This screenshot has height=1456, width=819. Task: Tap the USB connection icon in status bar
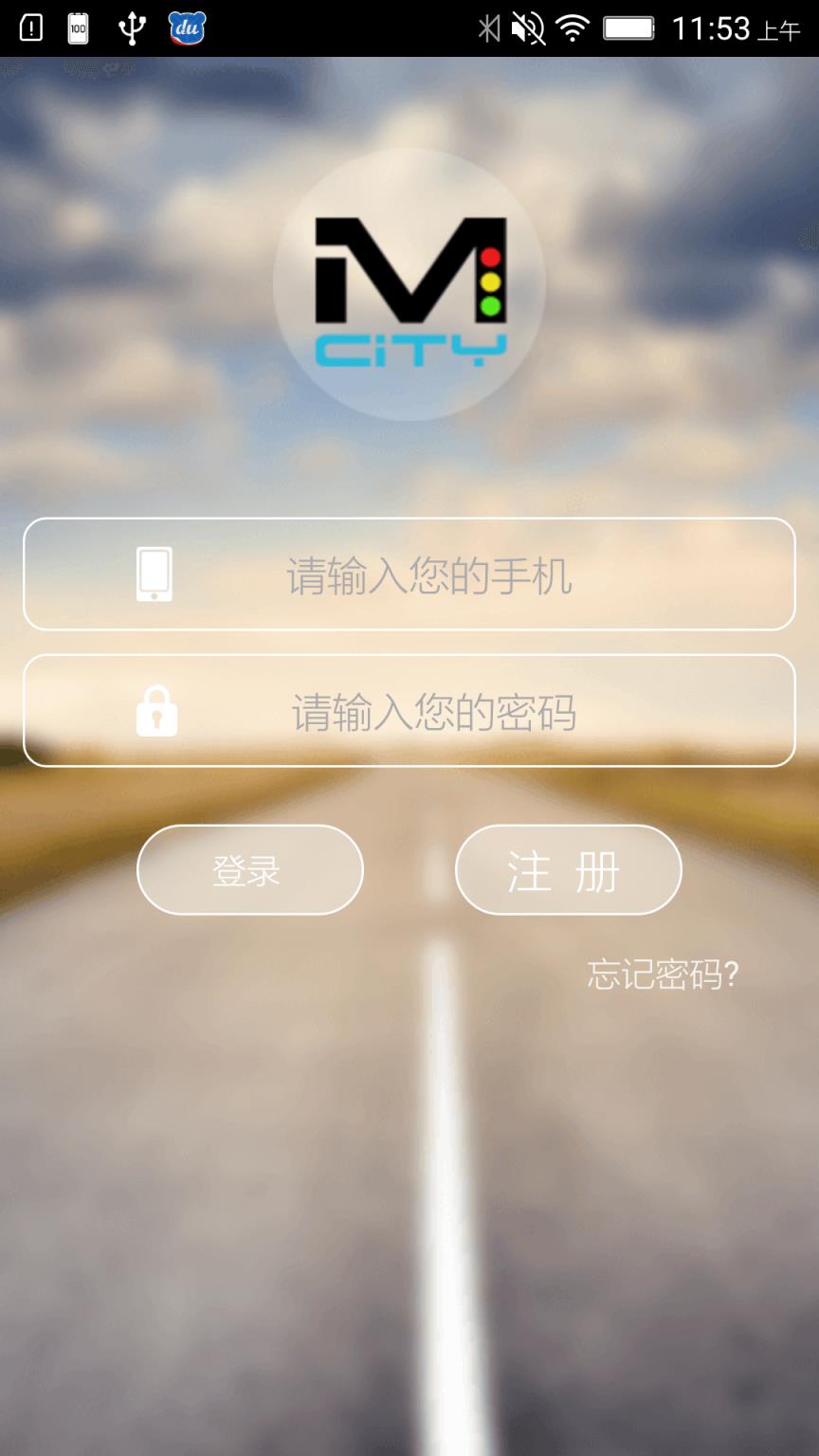click(133, 26)
